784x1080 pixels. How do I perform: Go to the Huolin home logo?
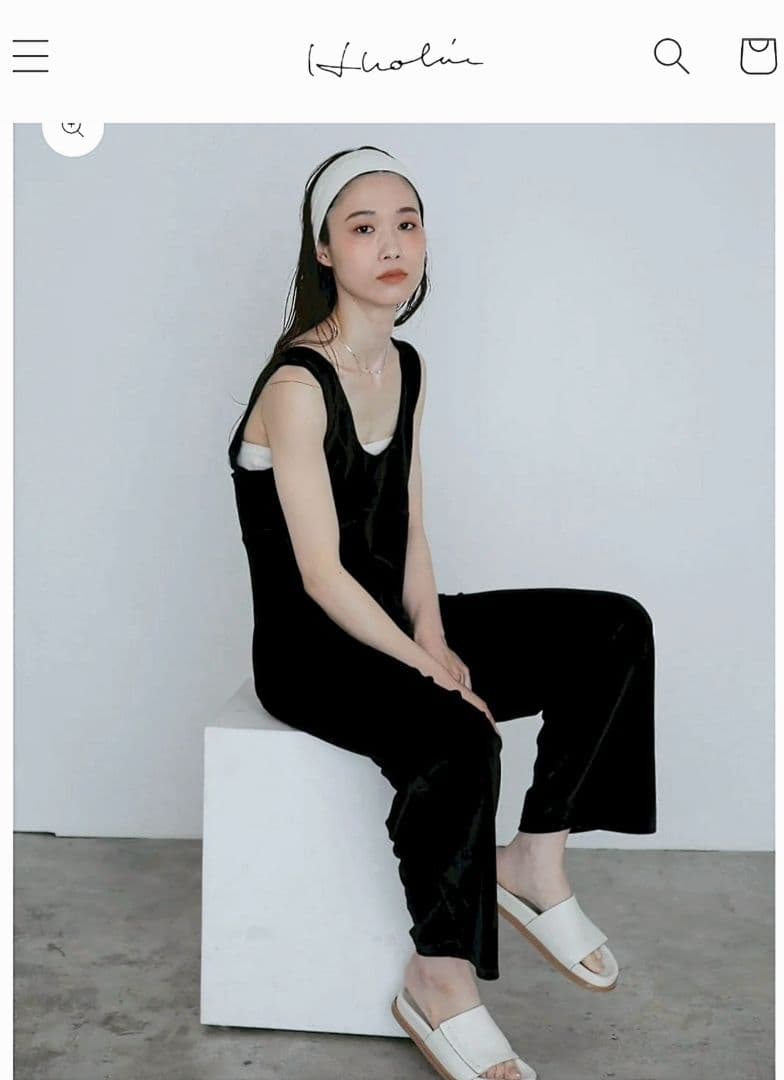[x=394, y=59]
